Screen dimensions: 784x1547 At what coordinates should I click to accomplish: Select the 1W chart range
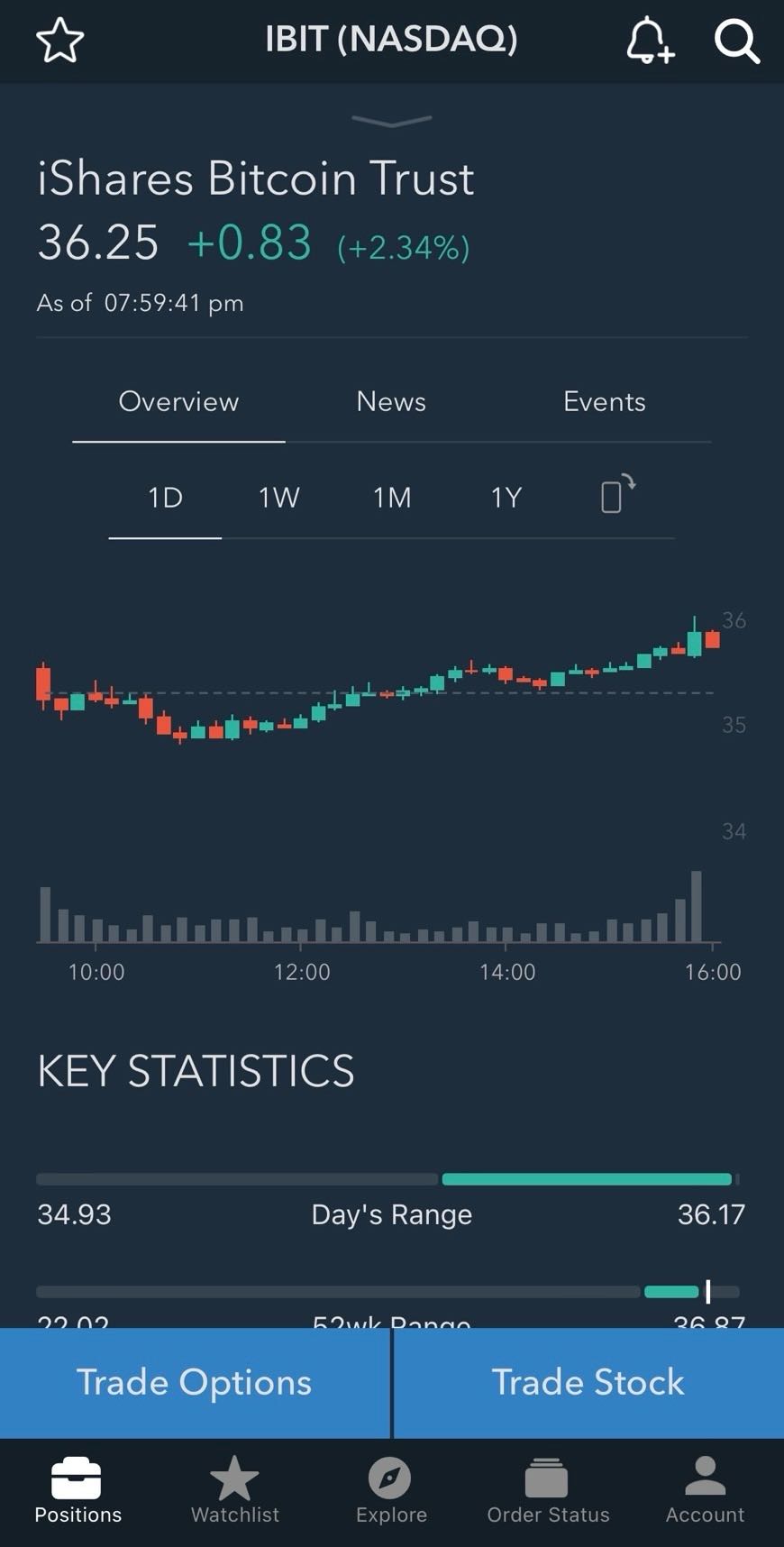[278, 497]
